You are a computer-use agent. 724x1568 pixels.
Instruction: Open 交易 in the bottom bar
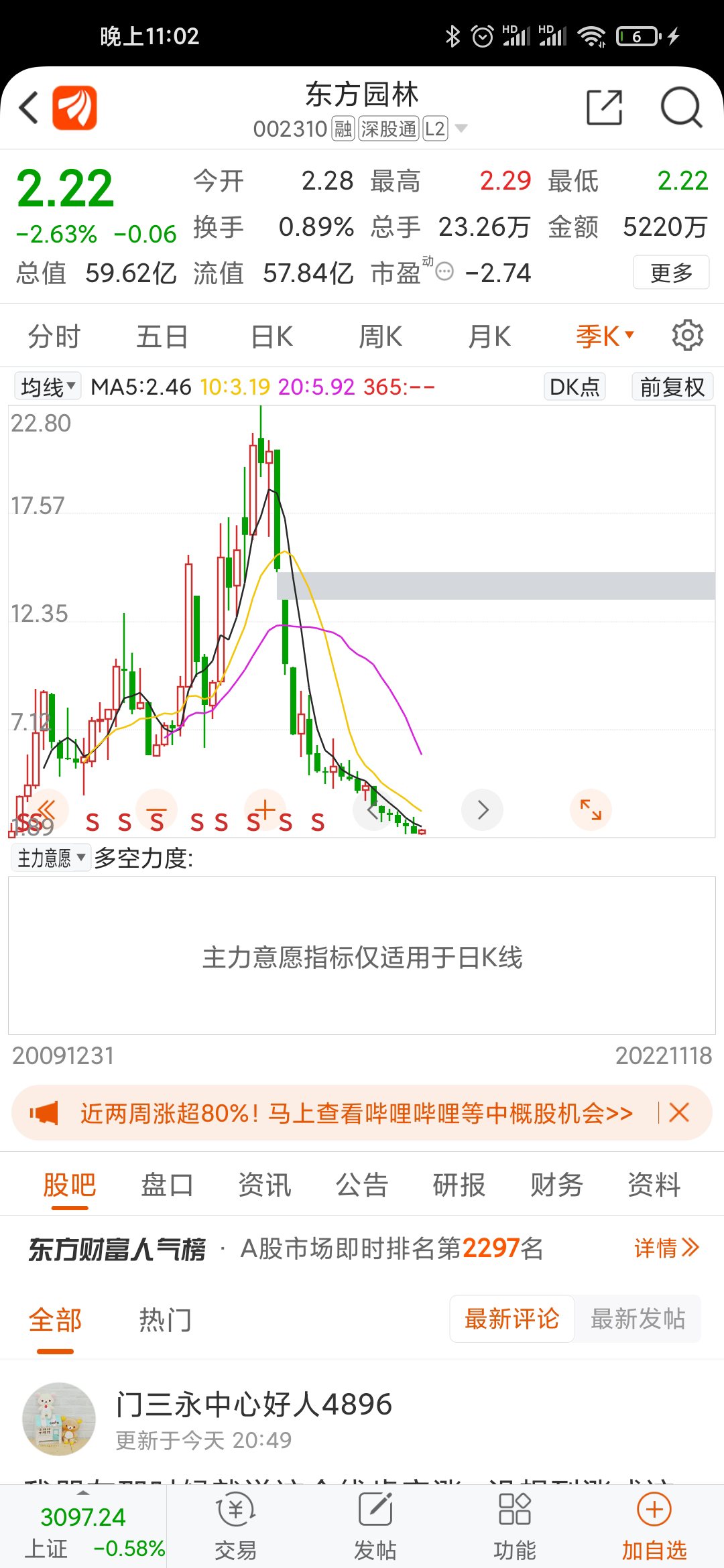point(235,1526)
